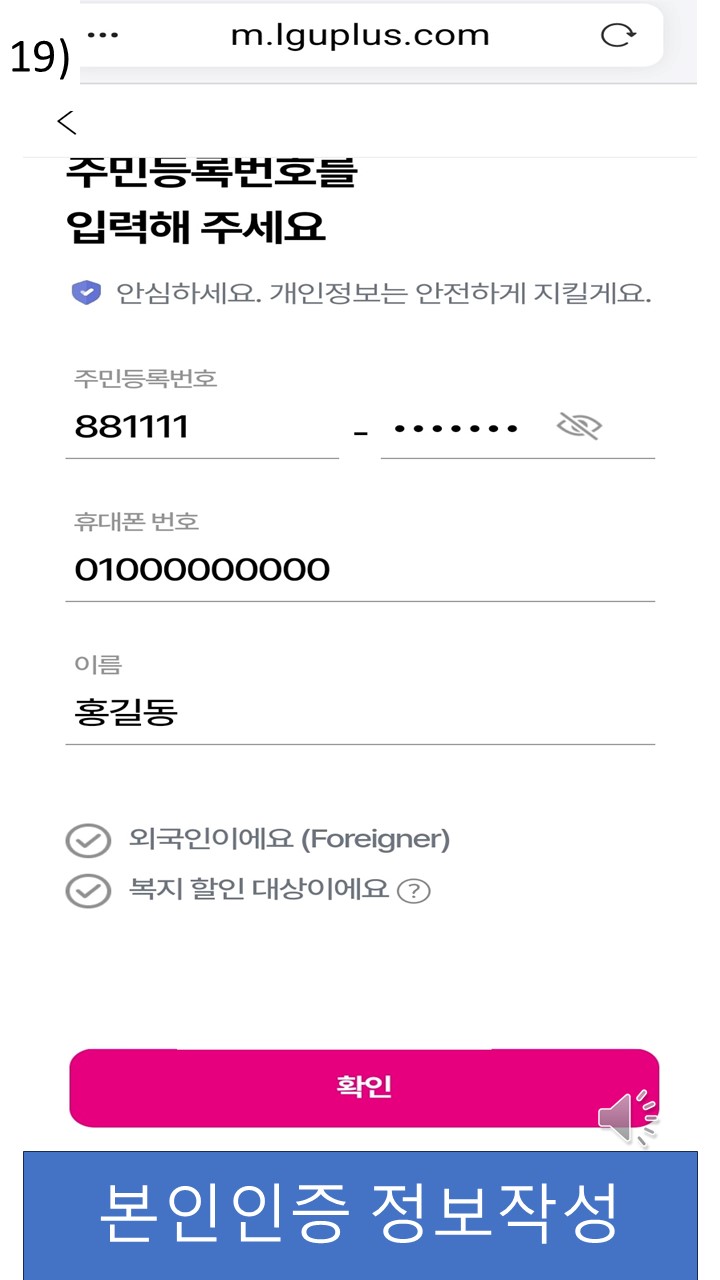Tap the pink 확인 button
This screenshot has height=1280, width=720.
[364, 1088]
